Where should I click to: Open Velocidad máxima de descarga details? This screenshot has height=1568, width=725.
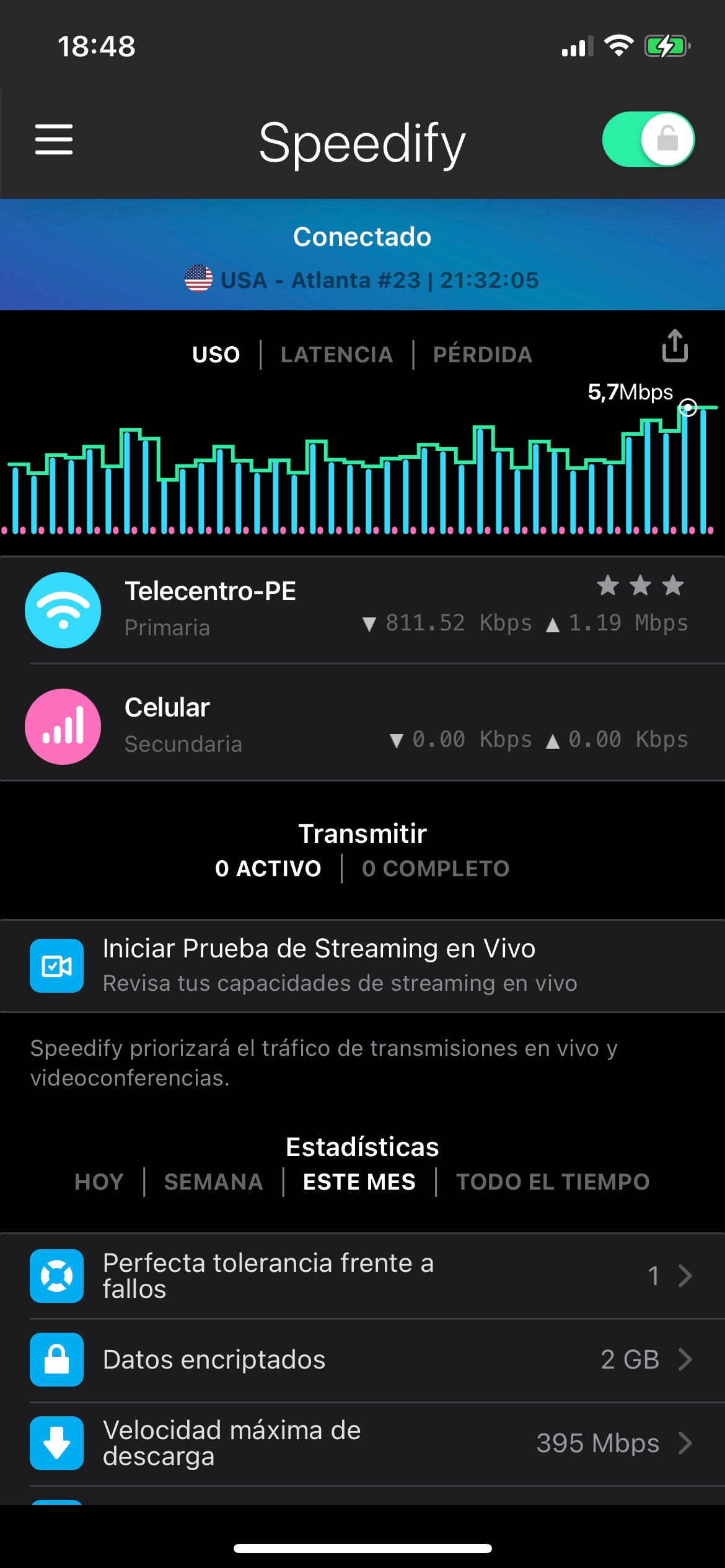(x=362, y=1443)
